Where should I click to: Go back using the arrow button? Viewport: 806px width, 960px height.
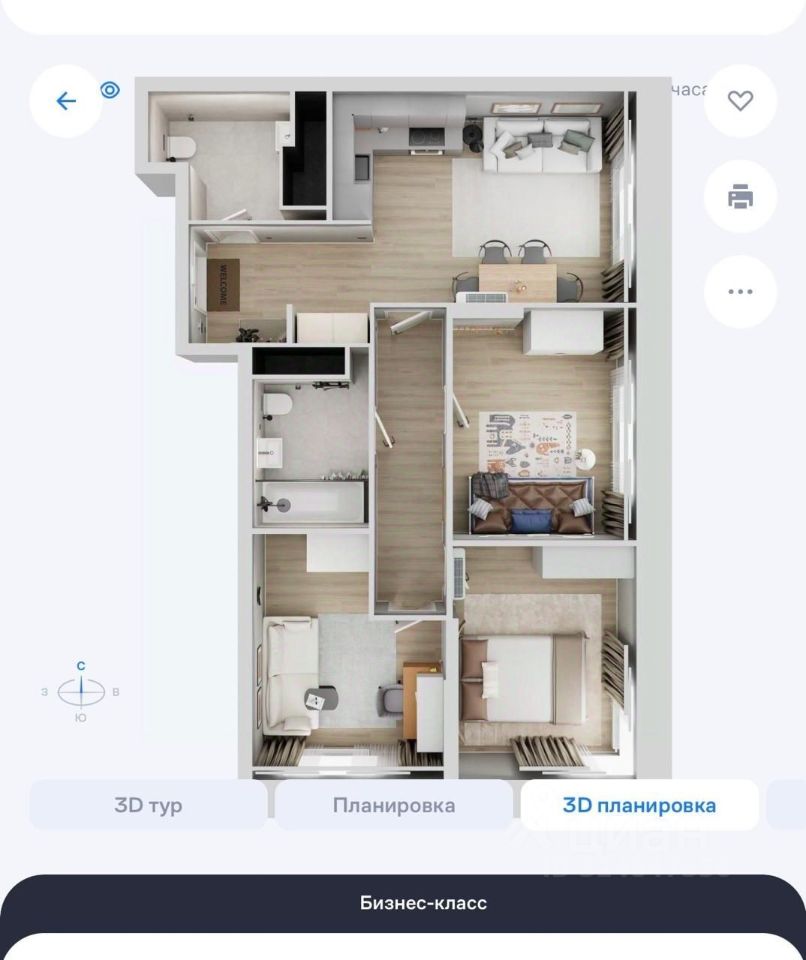(66, 101)
